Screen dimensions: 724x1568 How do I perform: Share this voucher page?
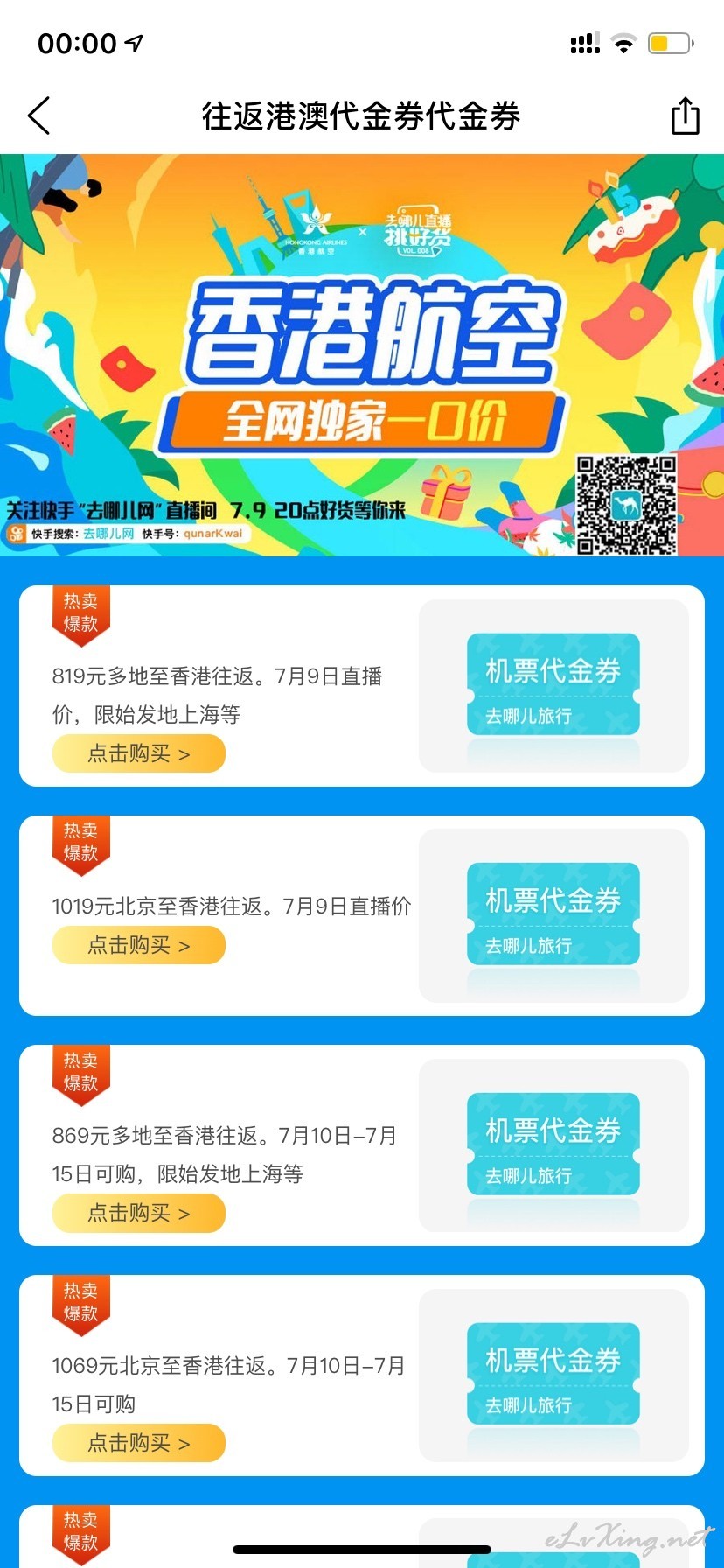pos(685,115)
